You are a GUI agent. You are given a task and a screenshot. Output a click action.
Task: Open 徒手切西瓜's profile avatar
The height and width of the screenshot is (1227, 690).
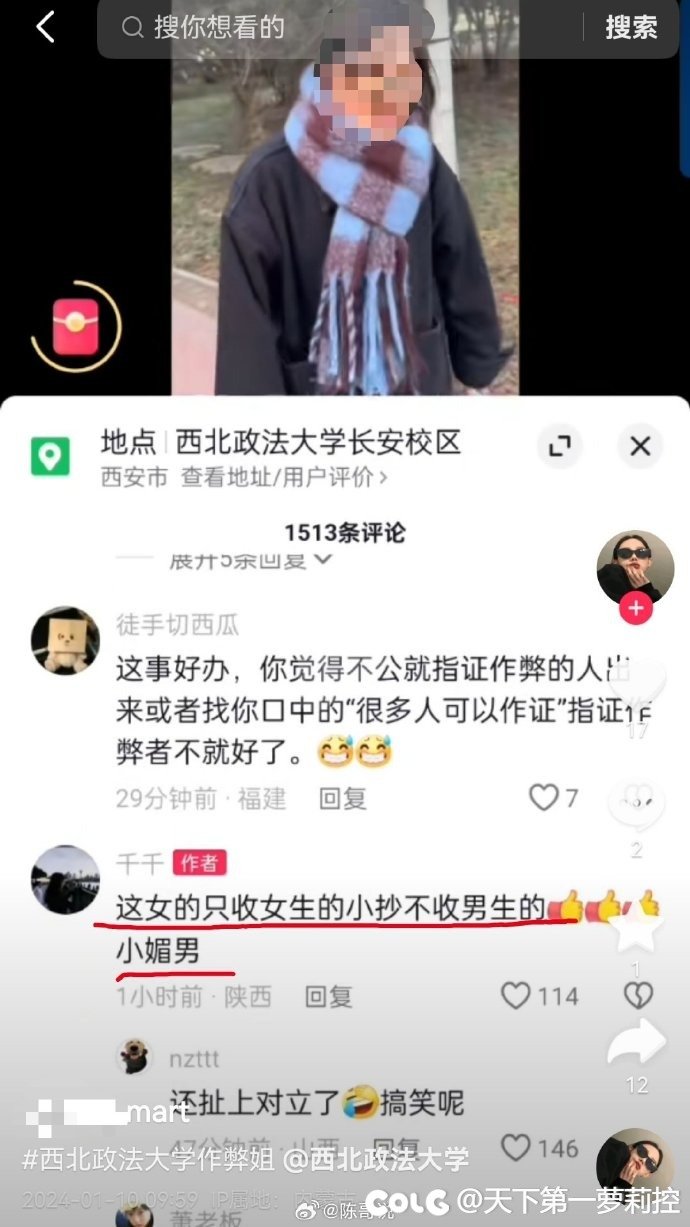pos(65,639)
